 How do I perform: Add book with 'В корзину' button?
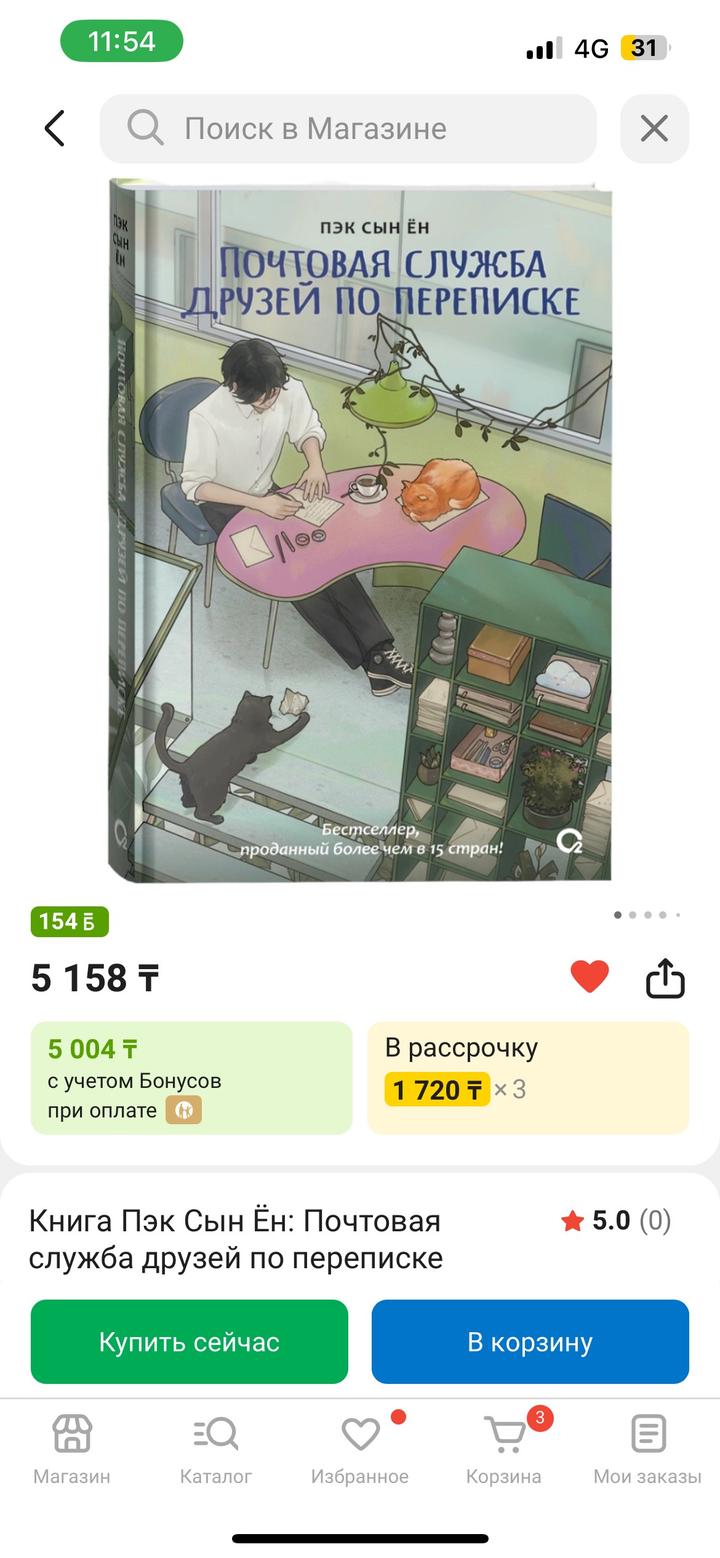pyautogui.click(x=530, y=1342)
